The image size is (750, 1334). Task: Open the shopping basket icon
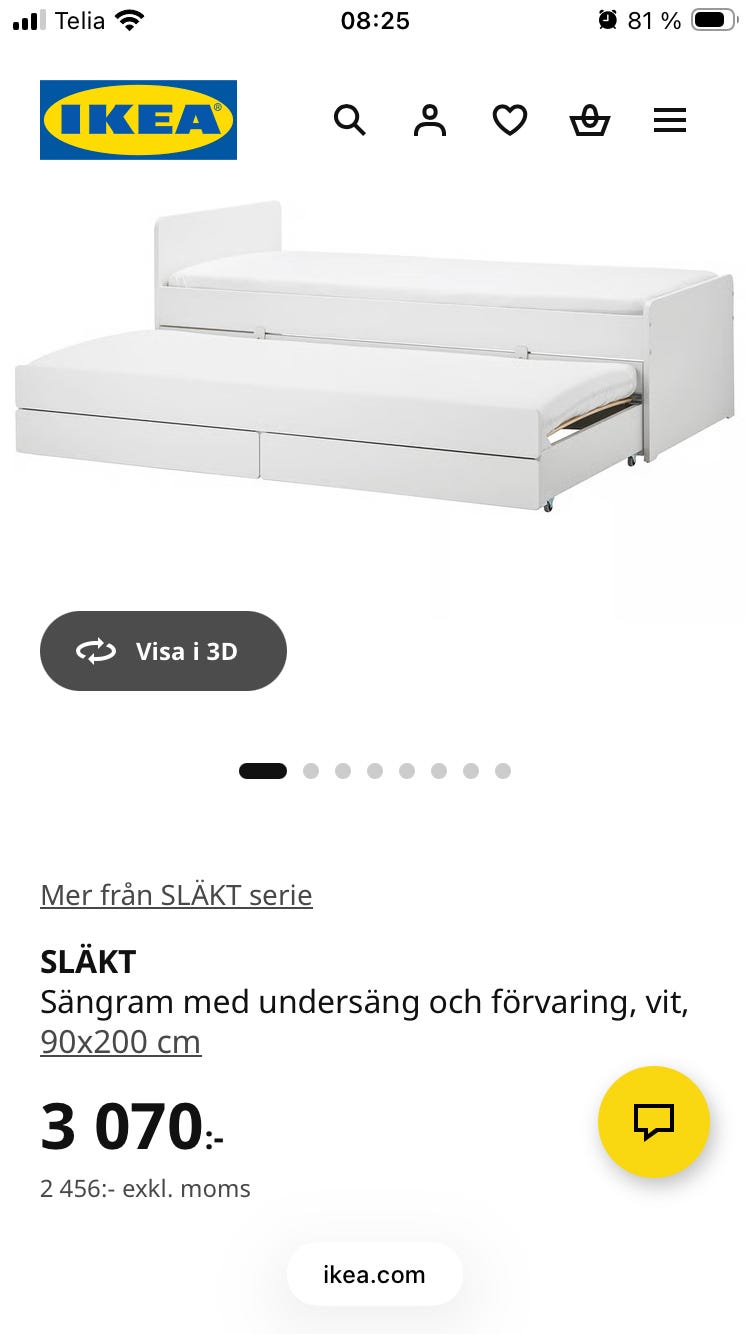pos(590,120)
